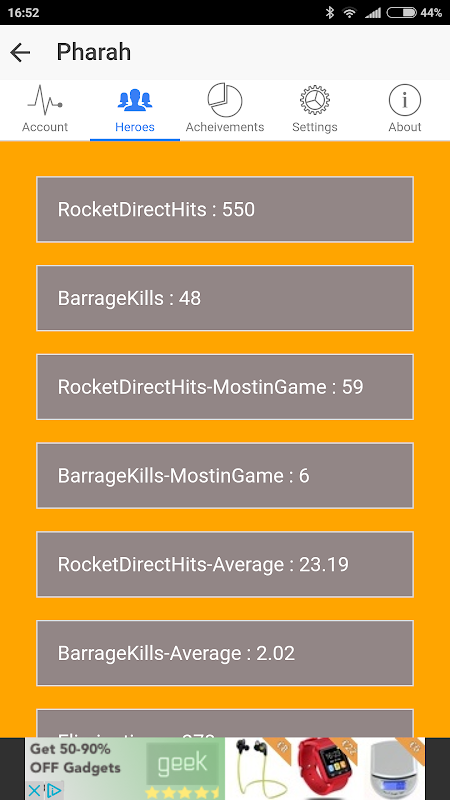Open the Geek gadgets ad banner

(x=225, y=769)
